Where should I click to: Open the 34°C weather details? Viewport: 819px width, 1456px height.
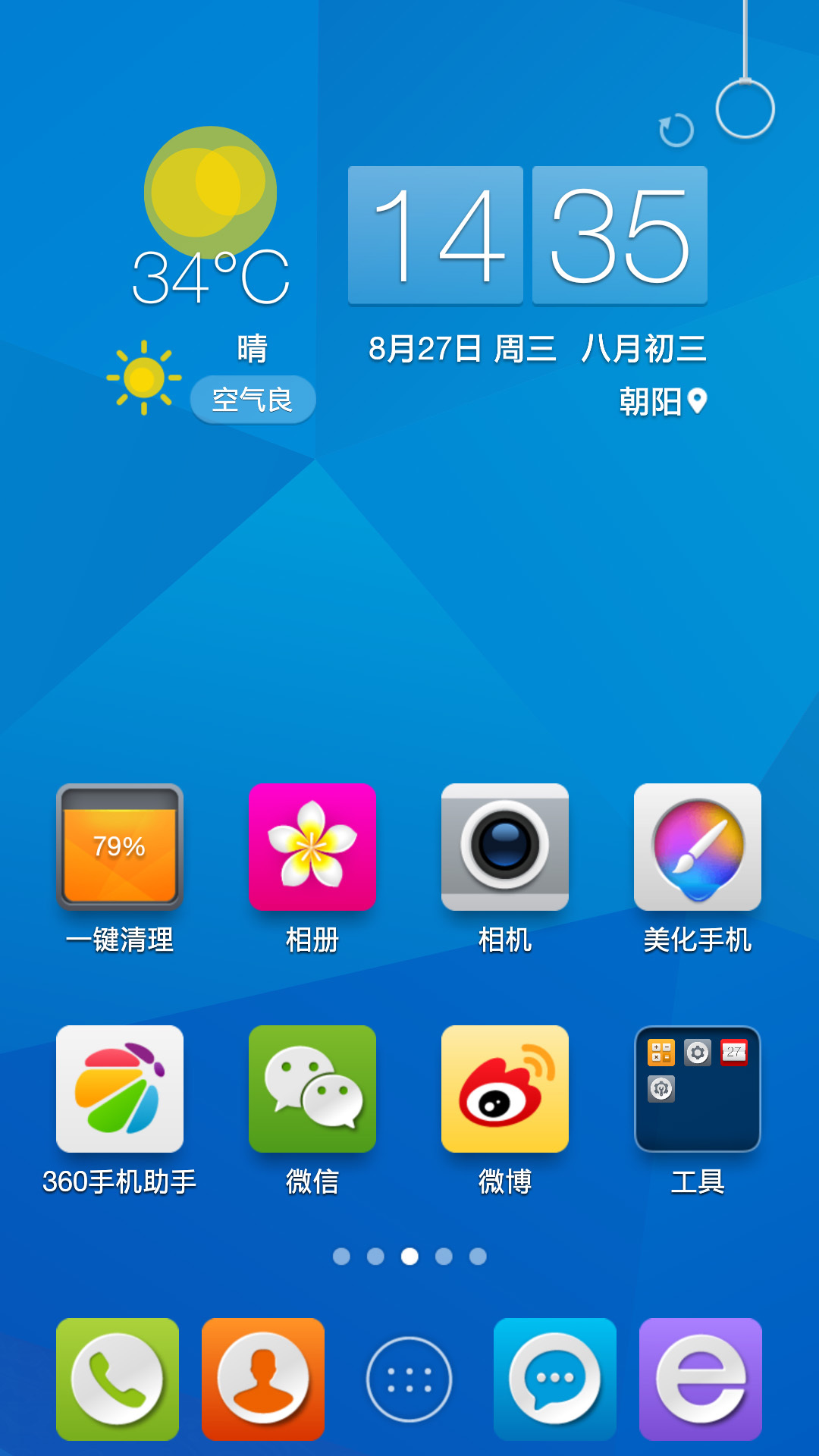pos(211,278)
